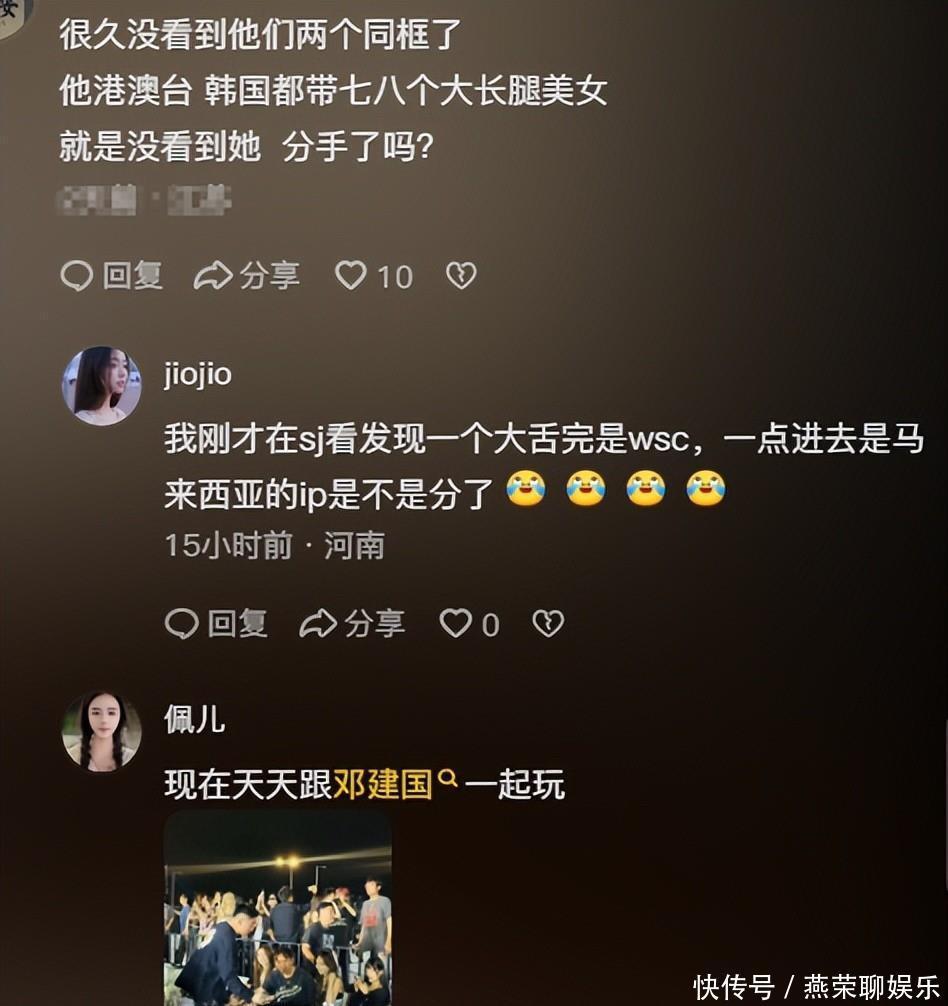This screenshot has width=948, height=1006.
Task: Reply to jiojio's comment
Action: point(216,624)
